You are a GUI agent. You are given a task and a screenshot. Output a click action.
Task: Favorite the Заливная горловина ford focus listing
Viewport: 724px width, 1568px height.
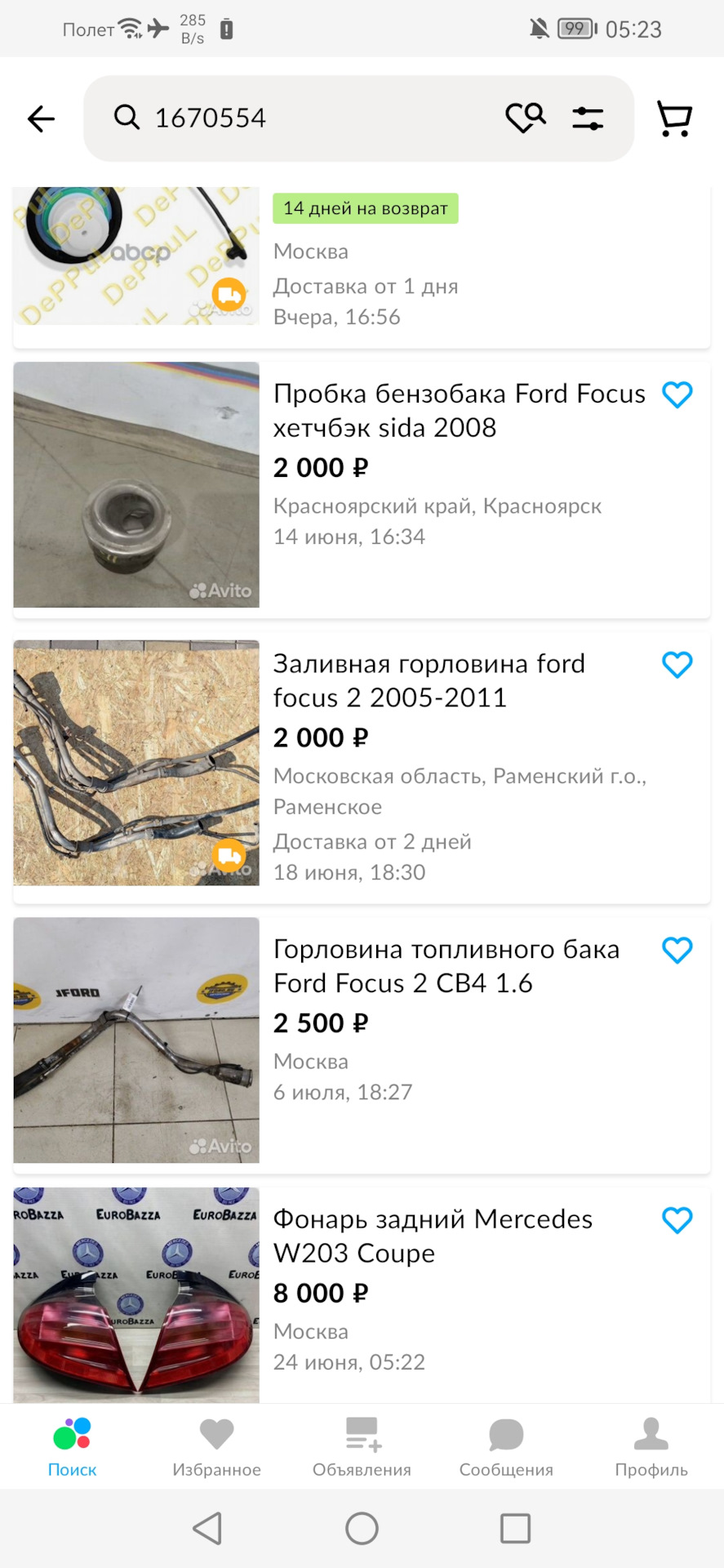(677, 665)
